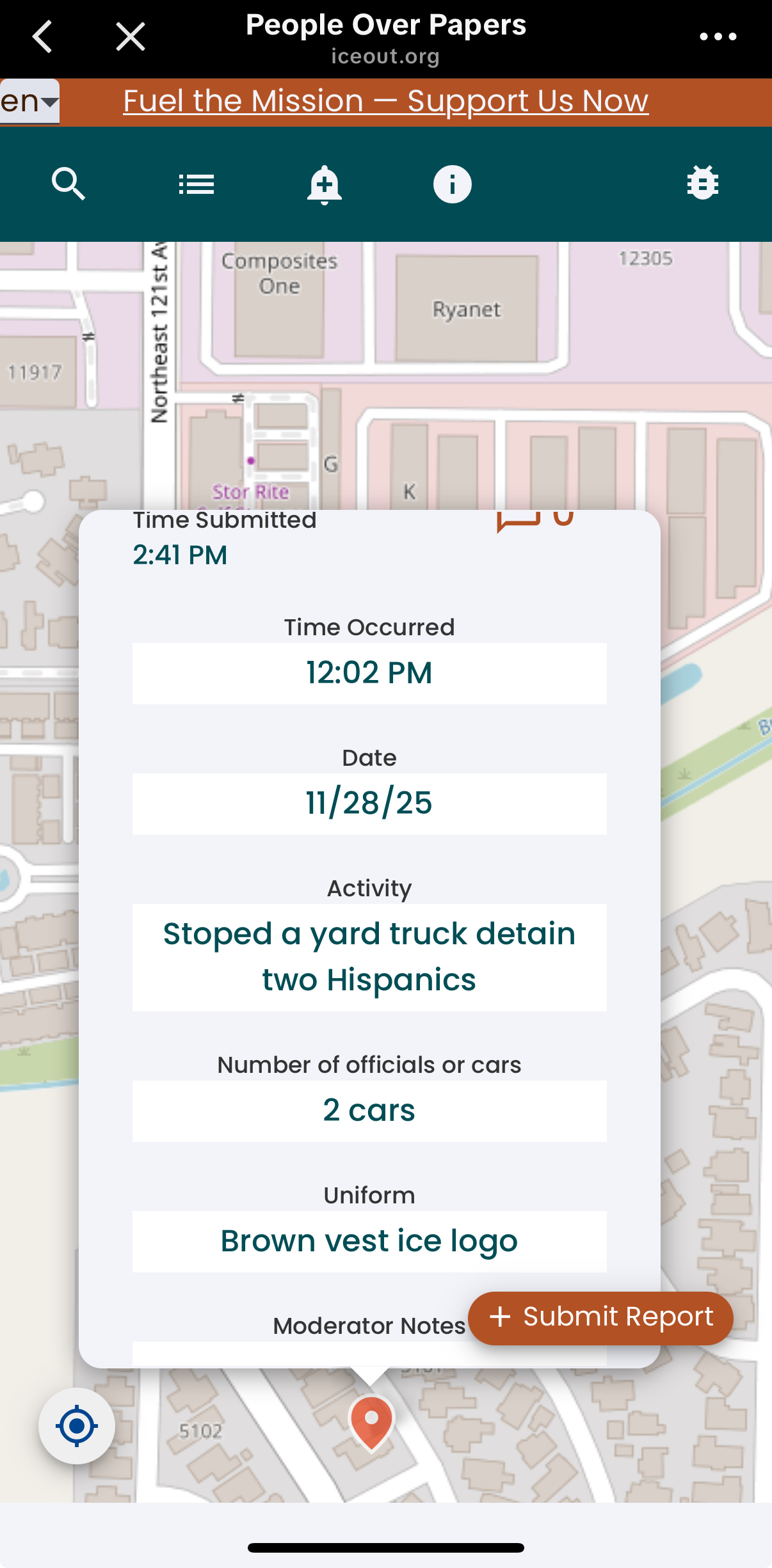Report a bug
Image resolution: width=772 pixels, height=1568 pixels.
pyautogui.click(x=702, y=183)
